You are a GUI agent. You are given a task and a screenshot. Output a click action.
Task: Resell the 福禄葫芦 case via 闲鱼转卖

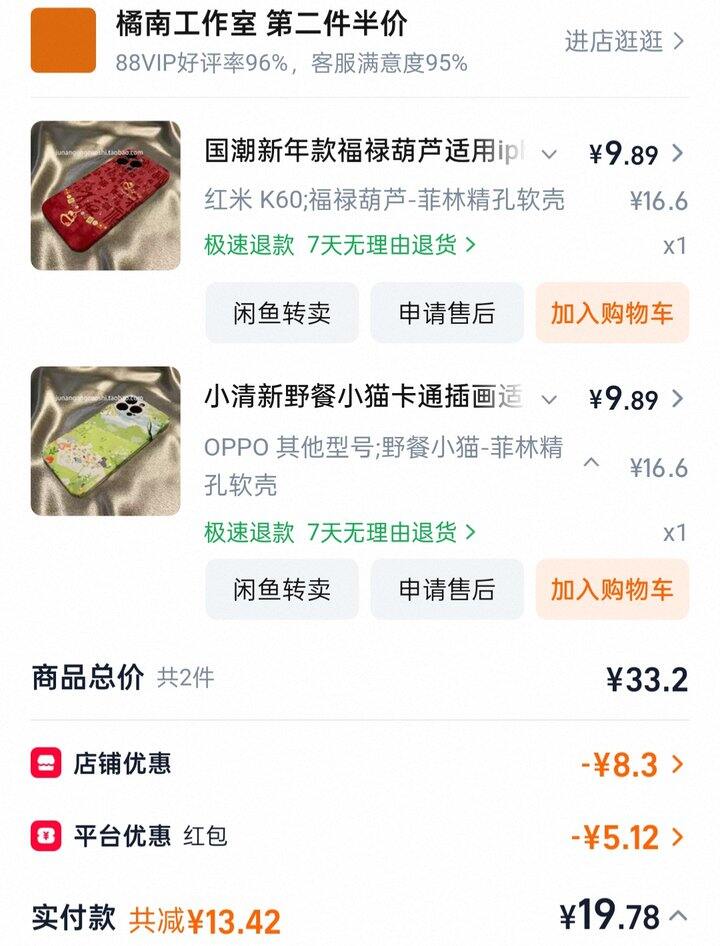[282, 313]
